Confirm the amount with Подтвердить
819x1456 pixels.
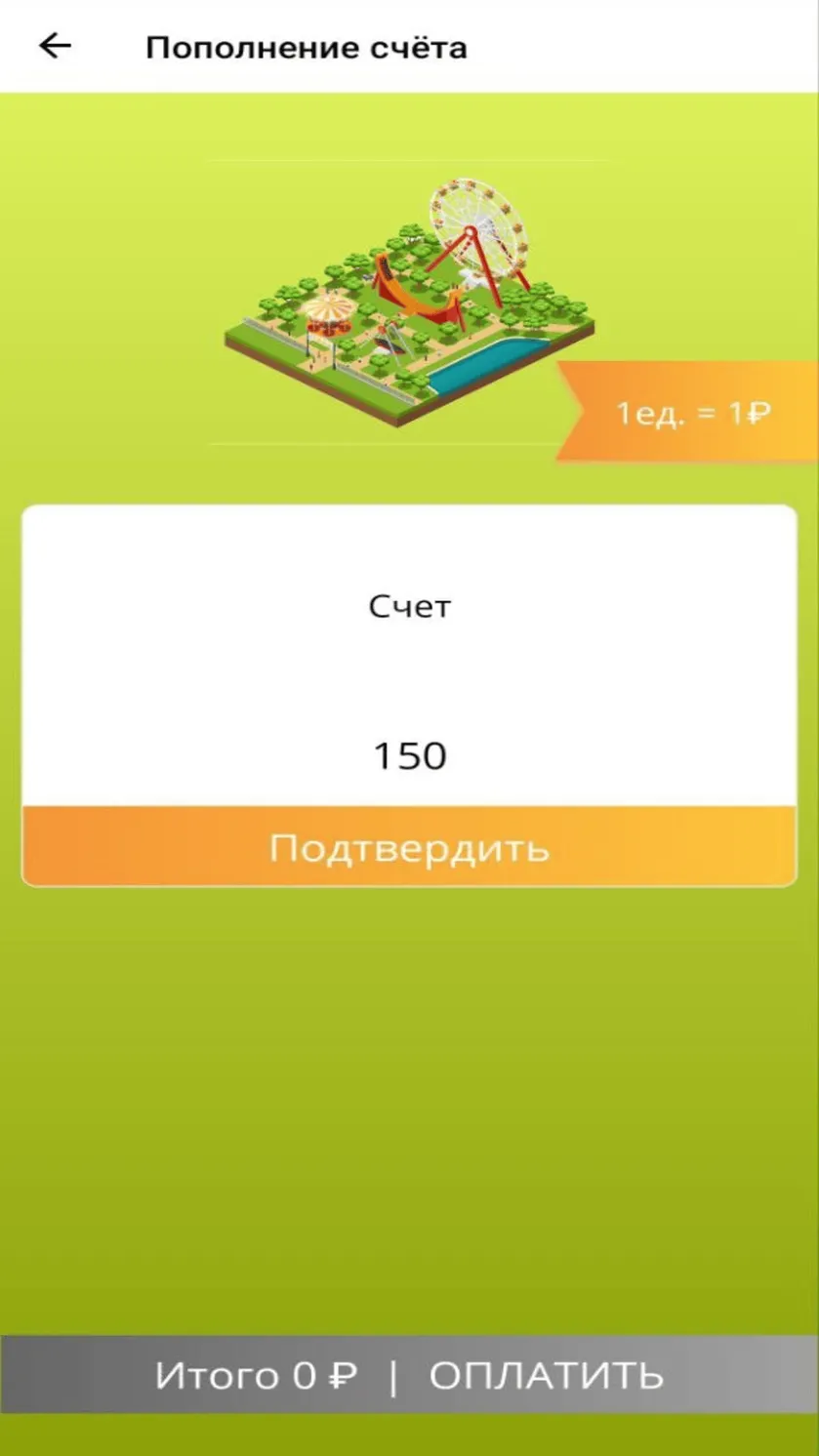(x=410, y=847)
